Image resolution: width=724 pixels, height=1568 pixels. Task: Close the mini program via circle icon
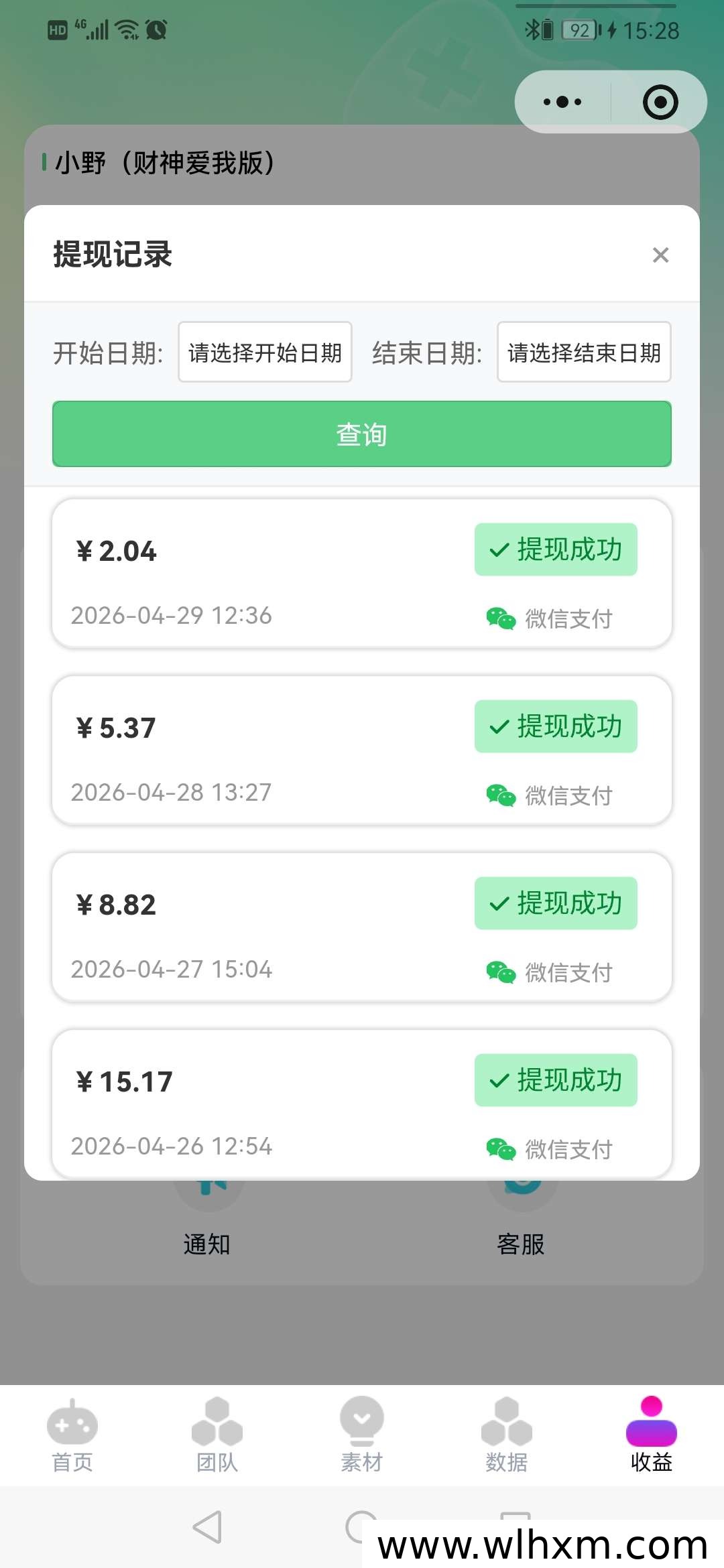click(660, 102)
